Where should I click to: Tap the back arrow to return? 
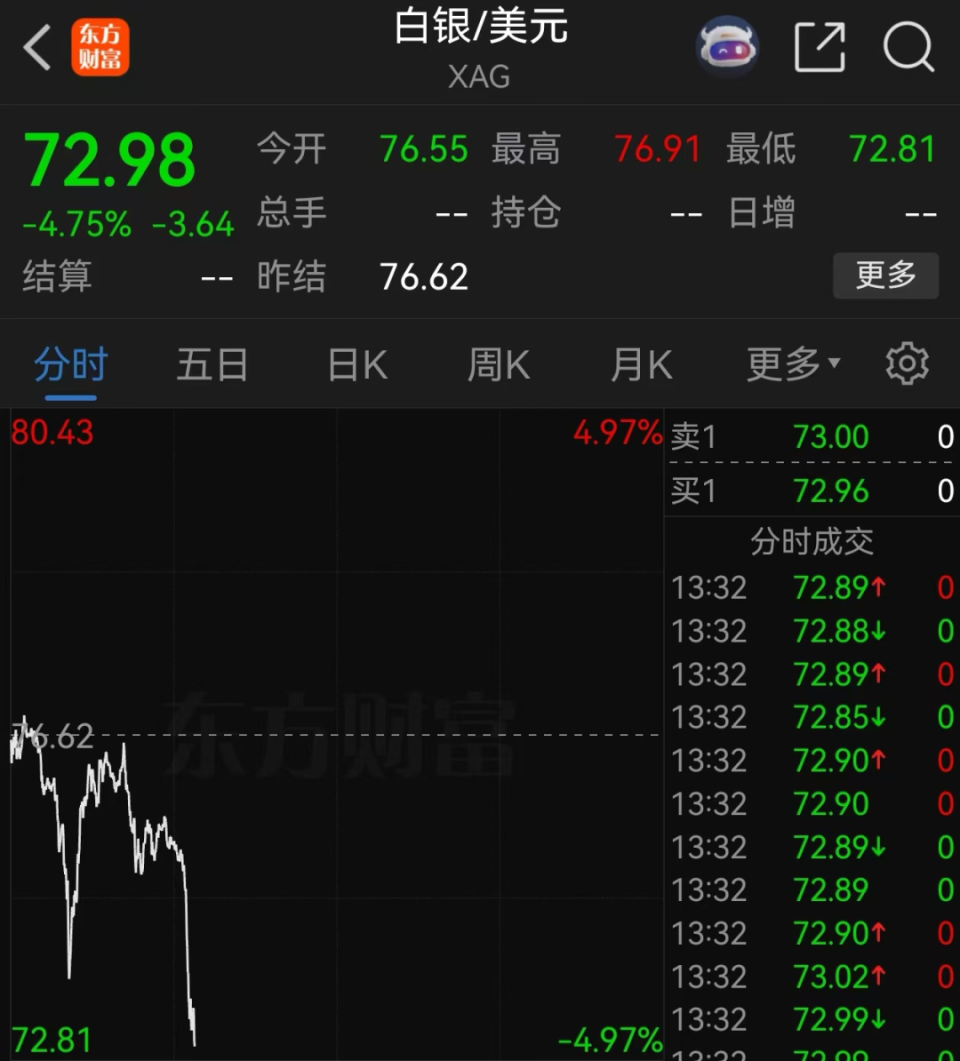pos(37,47)
